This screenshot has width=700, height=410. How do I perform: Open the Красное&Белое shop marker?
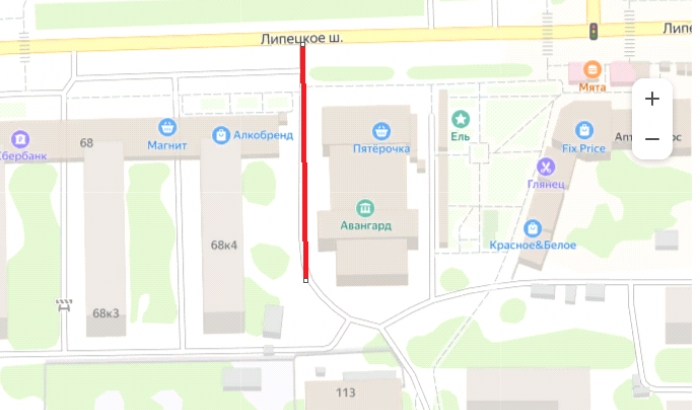pyautogui.click(x=532, y=228)
